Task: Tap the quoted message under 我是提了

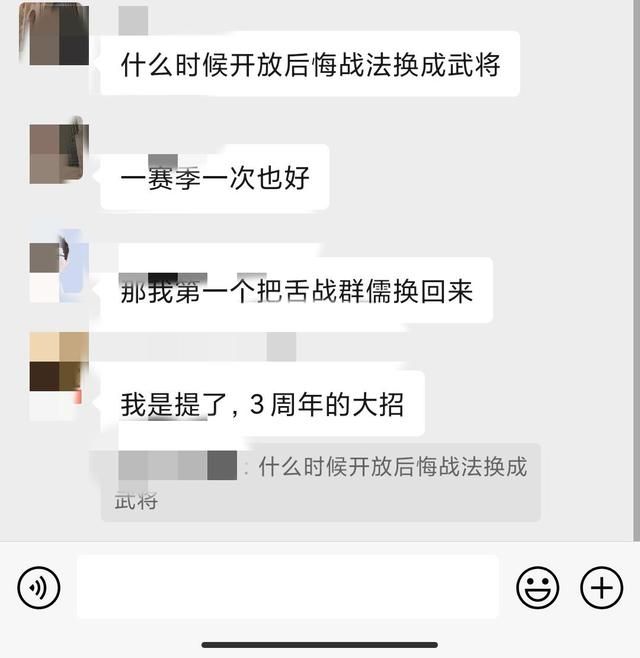Action: pos(320,482)
